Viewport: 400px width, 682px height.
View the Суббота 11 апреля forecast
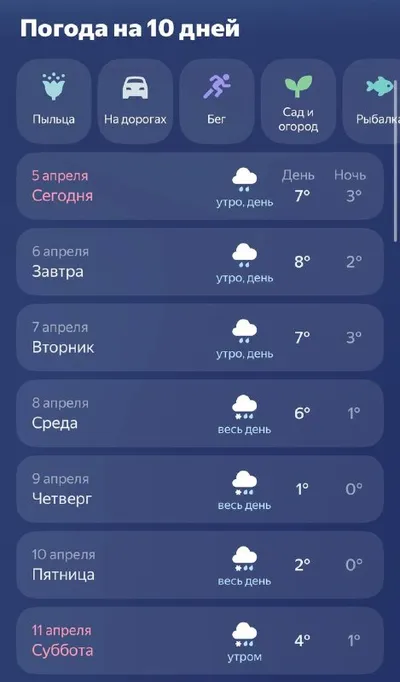[200, 640]
